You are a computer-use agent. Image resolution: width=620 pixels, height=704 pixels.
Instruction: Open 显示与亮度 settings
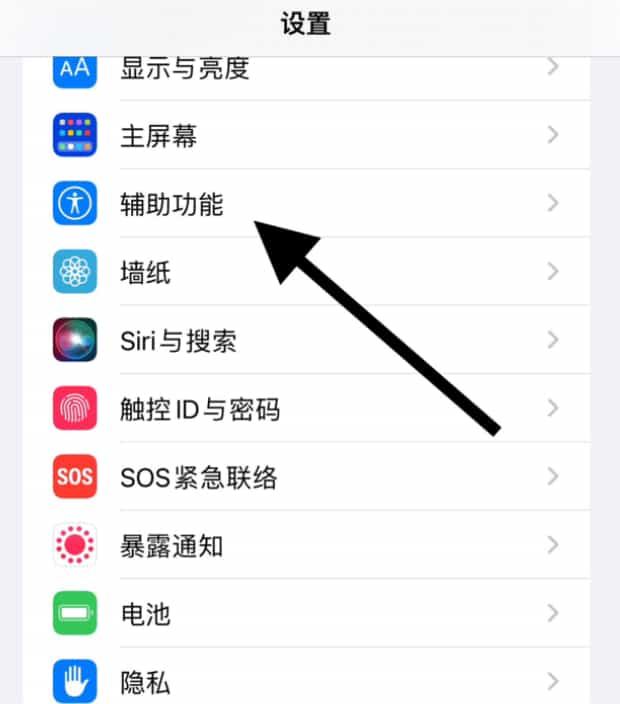(185, 70)
